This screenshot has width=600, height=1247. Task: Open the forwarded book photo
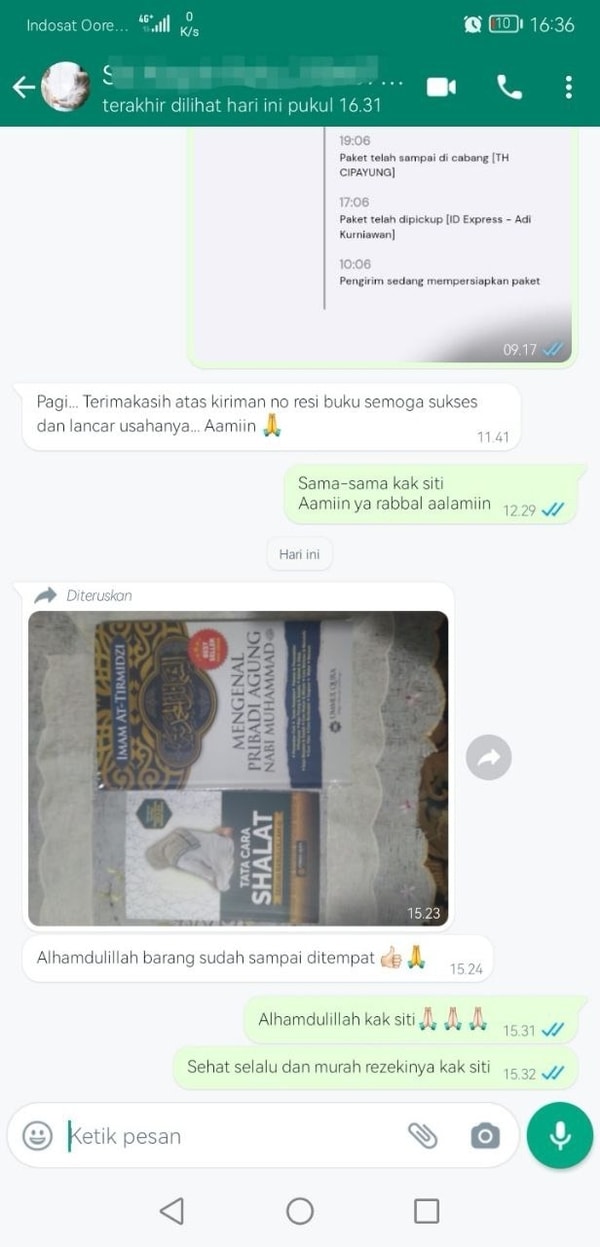tap(238, 768)
